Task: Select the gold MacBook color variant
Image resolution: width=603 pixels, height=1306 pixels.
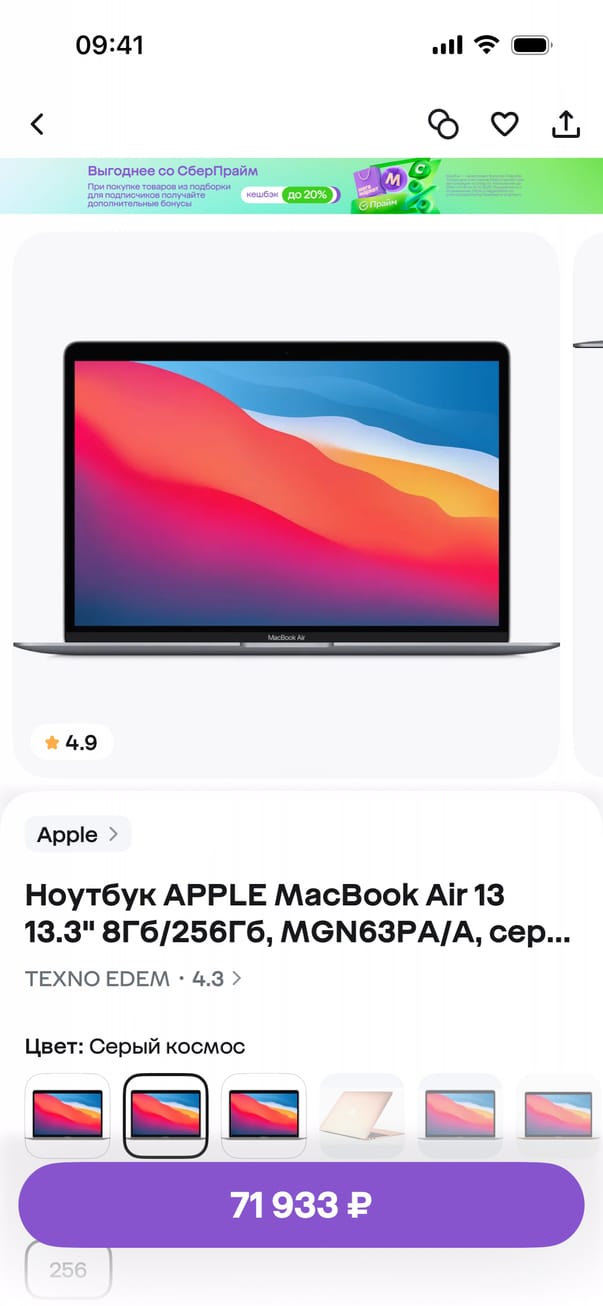Action: pos(362,1115)
